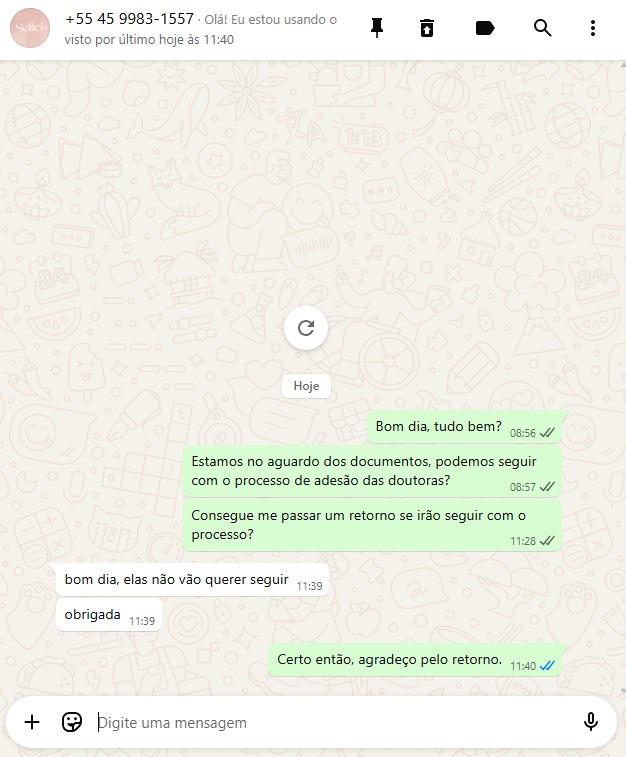Search within this conversation

click(542, 28)
